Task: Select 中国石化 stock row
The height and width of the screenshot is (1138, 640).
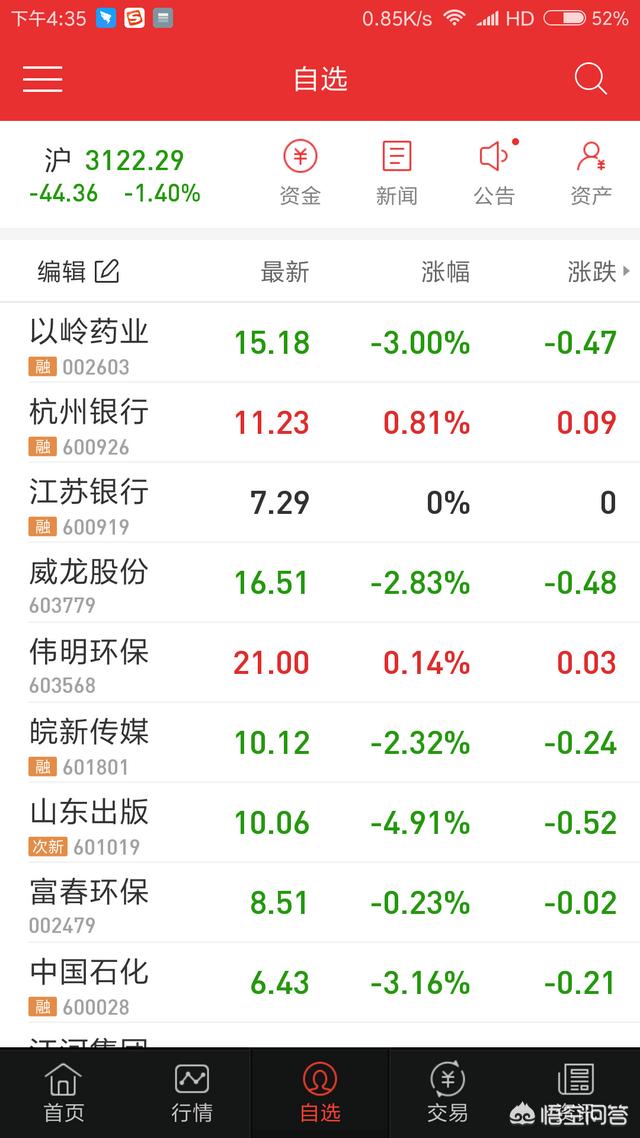Action: (x=90, y=983)
